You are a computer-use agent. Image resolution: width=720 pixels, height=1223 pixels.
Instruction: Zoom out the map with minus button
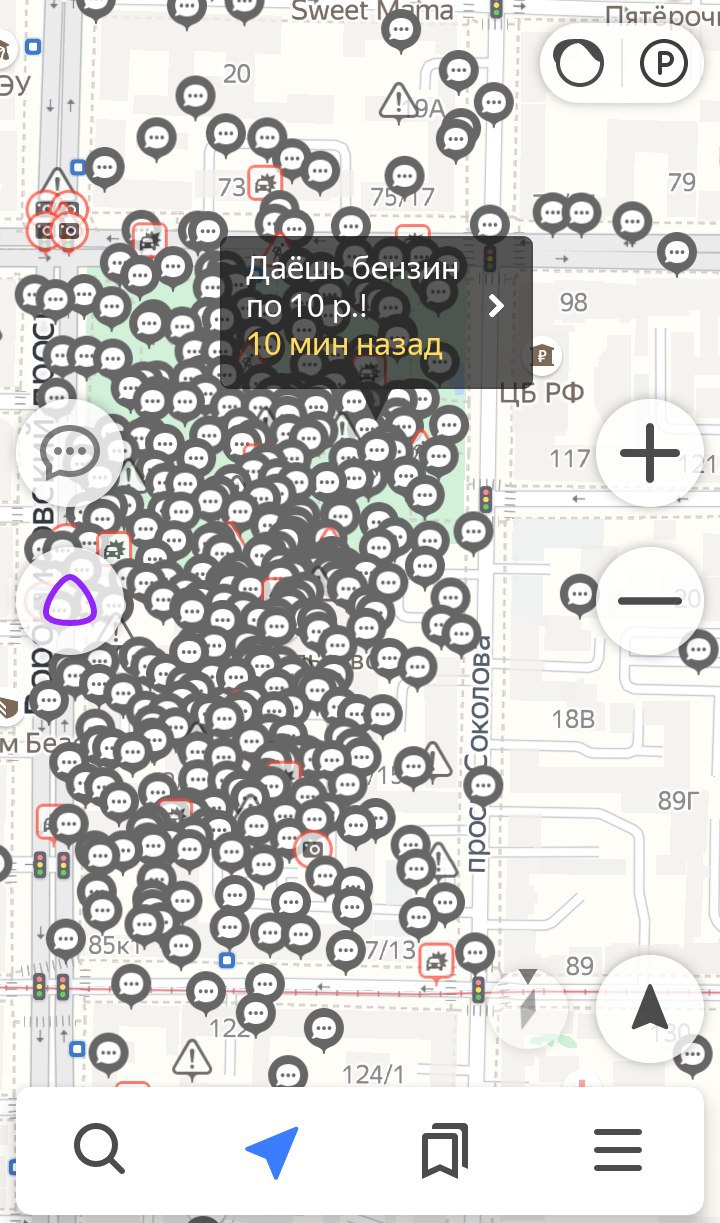[x=650, y=600]
